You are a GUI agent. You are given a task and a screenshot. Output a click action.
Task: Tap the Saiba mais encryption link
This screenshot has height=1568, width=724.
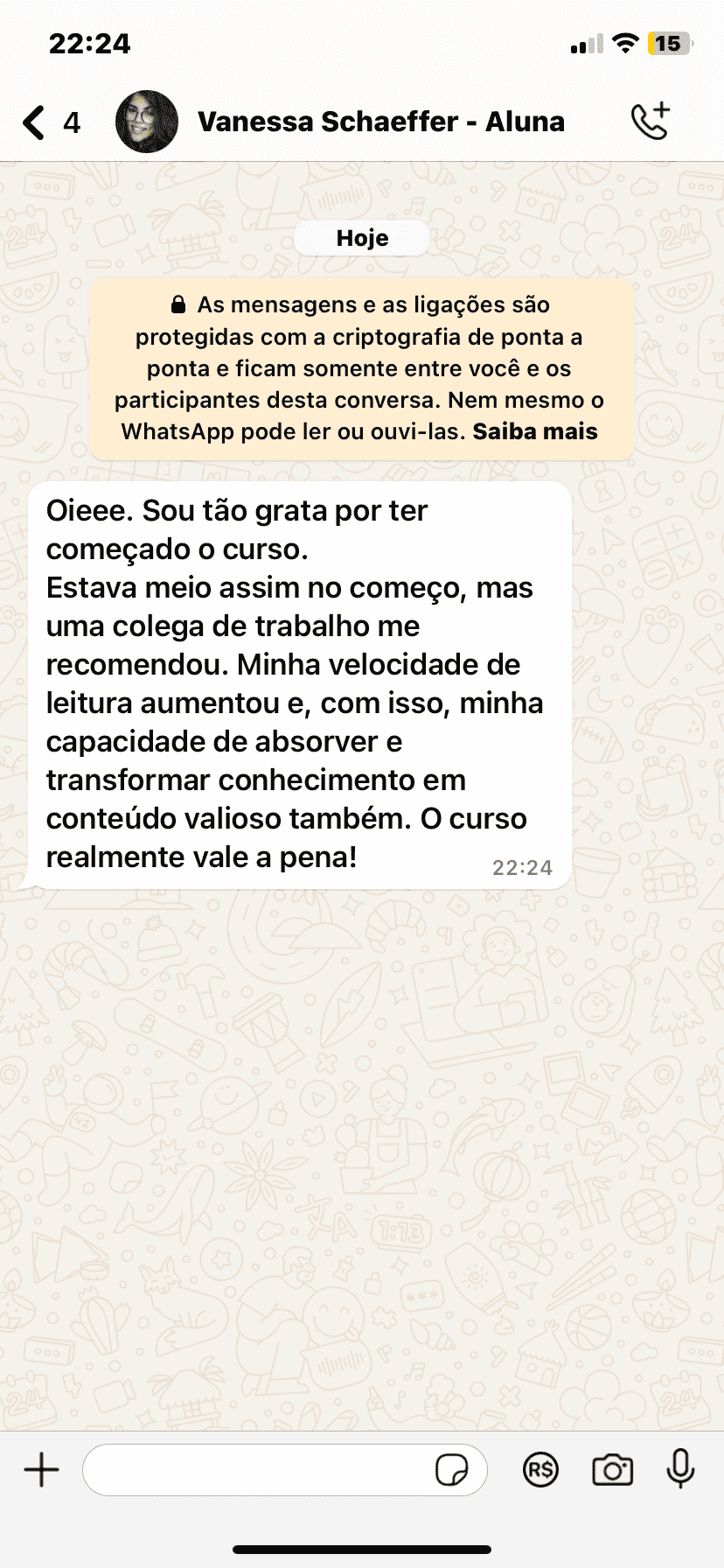pos(535,431)
